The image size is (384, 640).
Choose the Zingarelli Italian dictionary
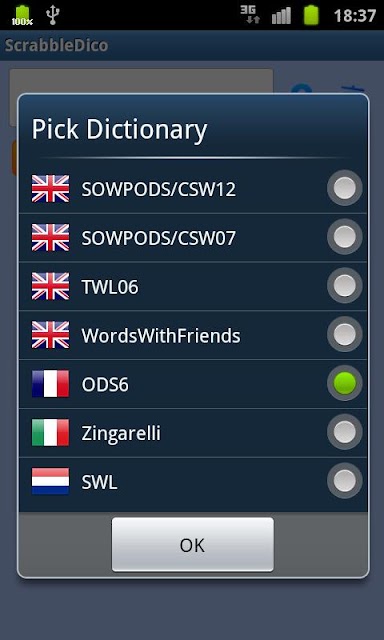[x=193, y=433]
